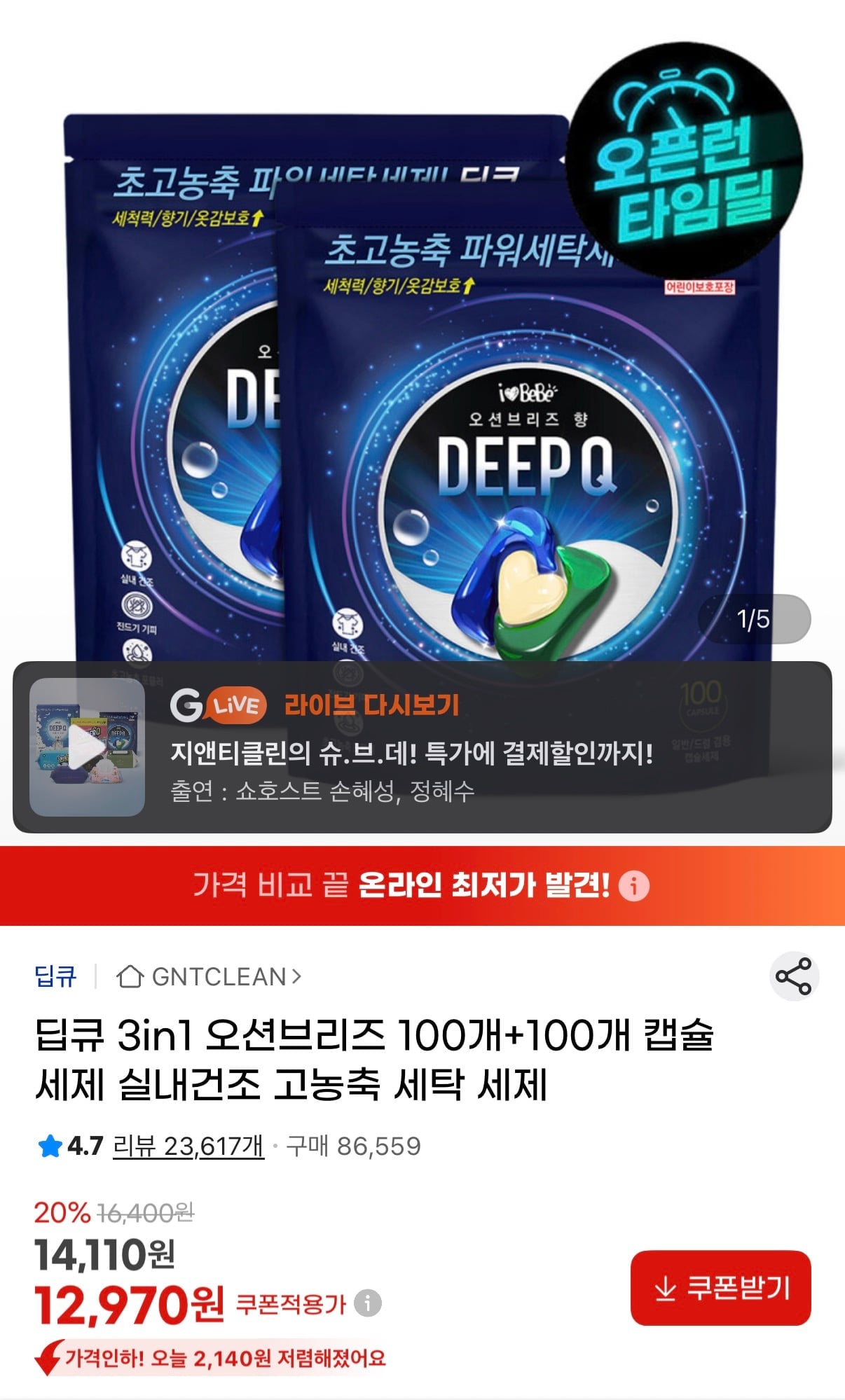This screenshot has width=845, height=1400.
Task: Play the 라이브 다시보기 live replay video
Action: [x=87, y=747]
